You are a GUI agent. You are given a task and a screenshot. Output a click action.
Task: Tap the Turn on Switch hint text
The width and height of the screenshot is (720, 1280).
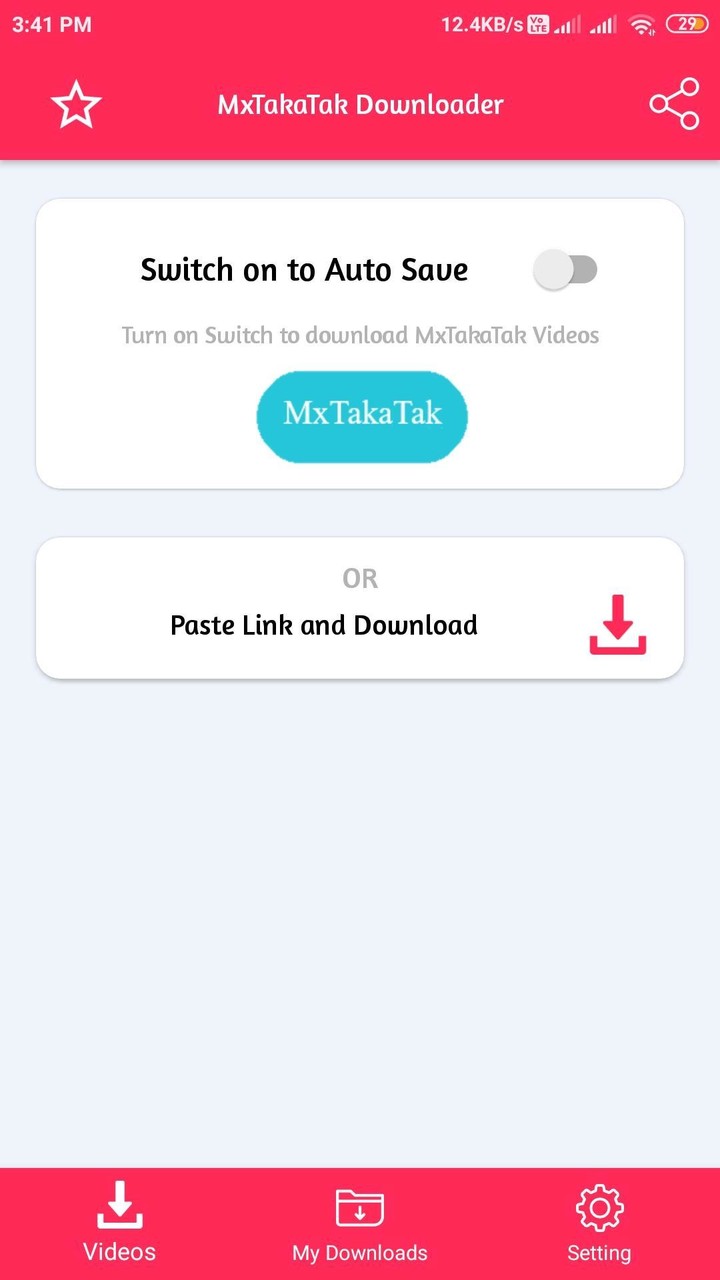(361, 335)
